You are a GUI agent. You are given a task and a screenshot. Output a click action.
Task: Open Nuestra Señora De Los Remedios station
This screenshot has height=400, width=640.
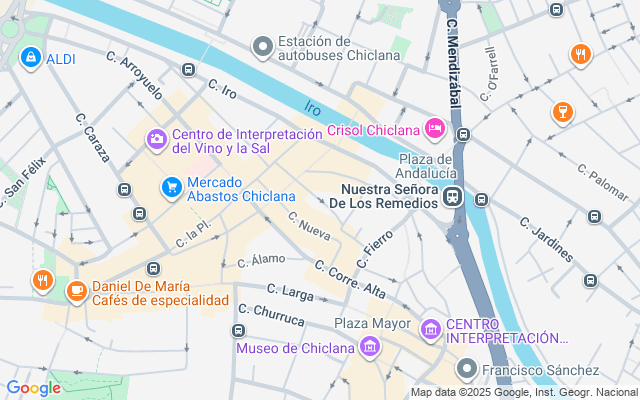(x=453, y=196)
